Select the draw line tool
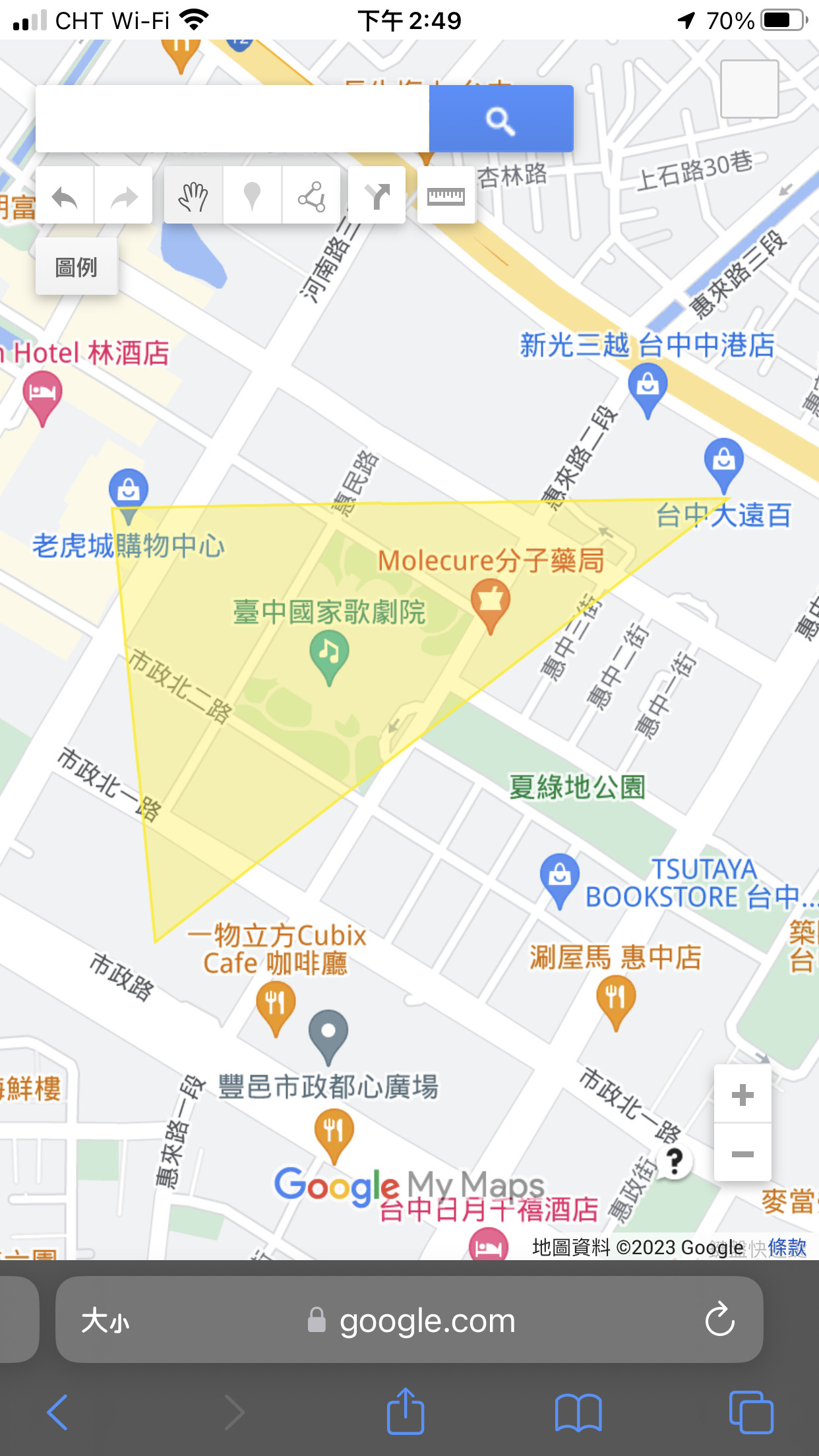819x1456 pixels. (x=311, y=196)
